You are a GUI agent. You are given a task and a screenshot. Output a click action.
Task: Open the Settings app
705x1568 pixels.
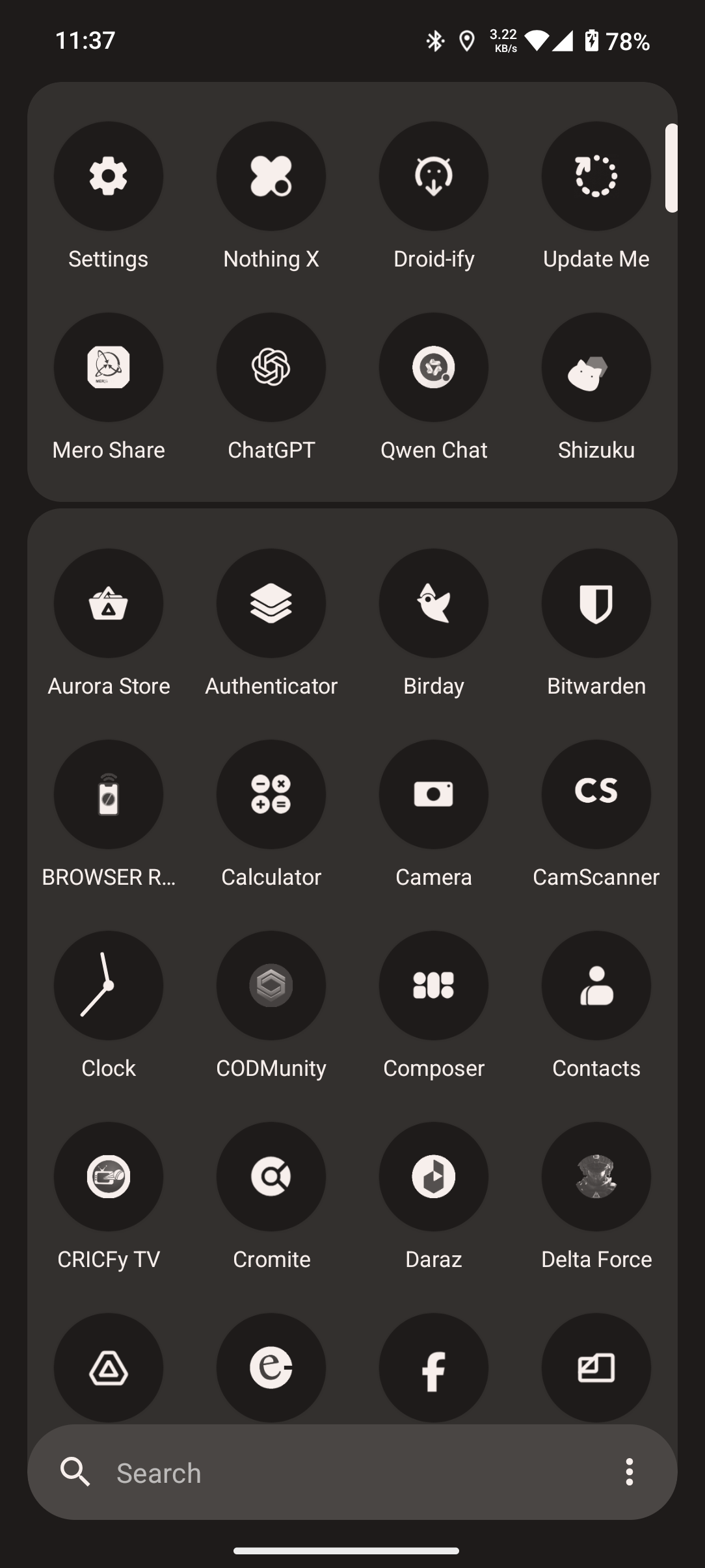108,176
